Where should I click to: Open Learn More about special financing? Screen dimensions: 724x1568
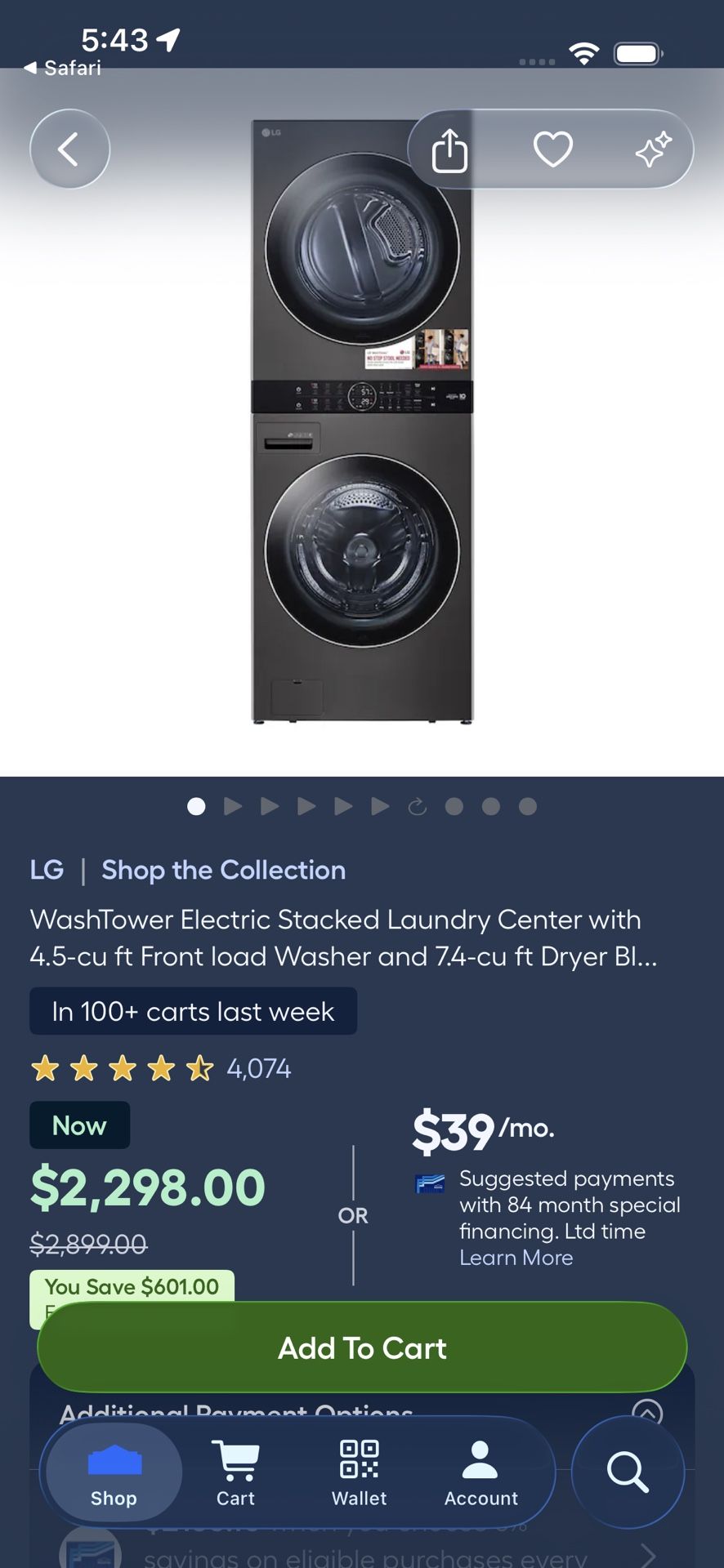(516, 1258)
